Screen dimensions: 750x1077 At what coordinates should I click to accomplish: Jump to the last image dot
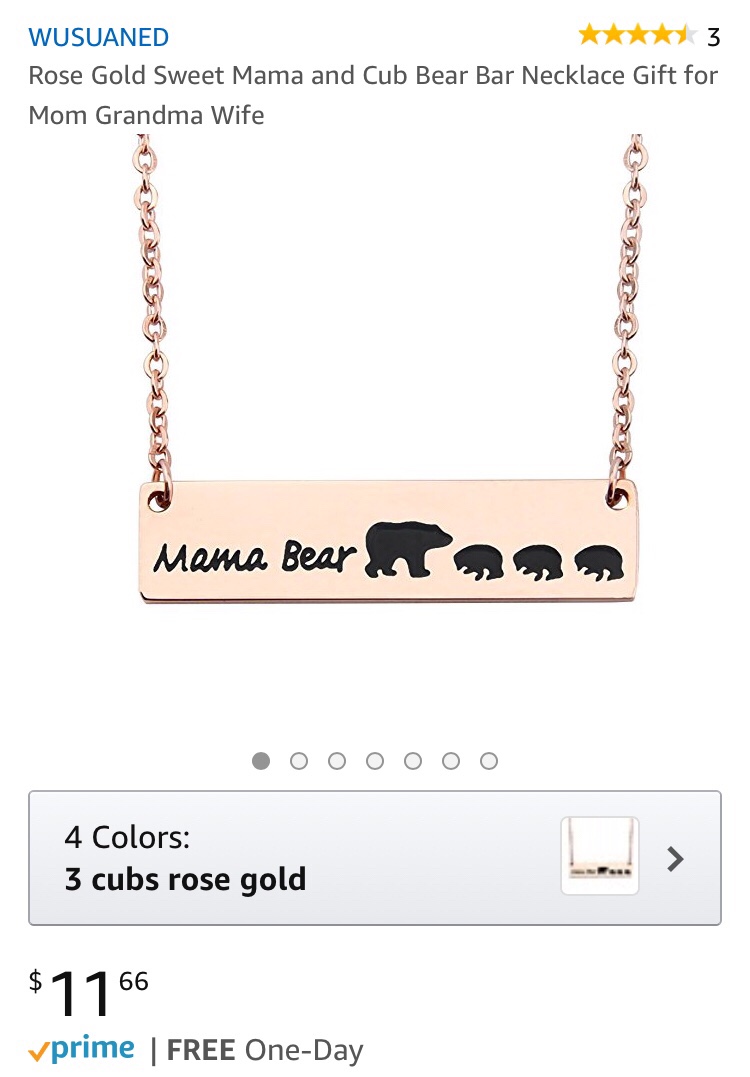click(x=489, y=761)
